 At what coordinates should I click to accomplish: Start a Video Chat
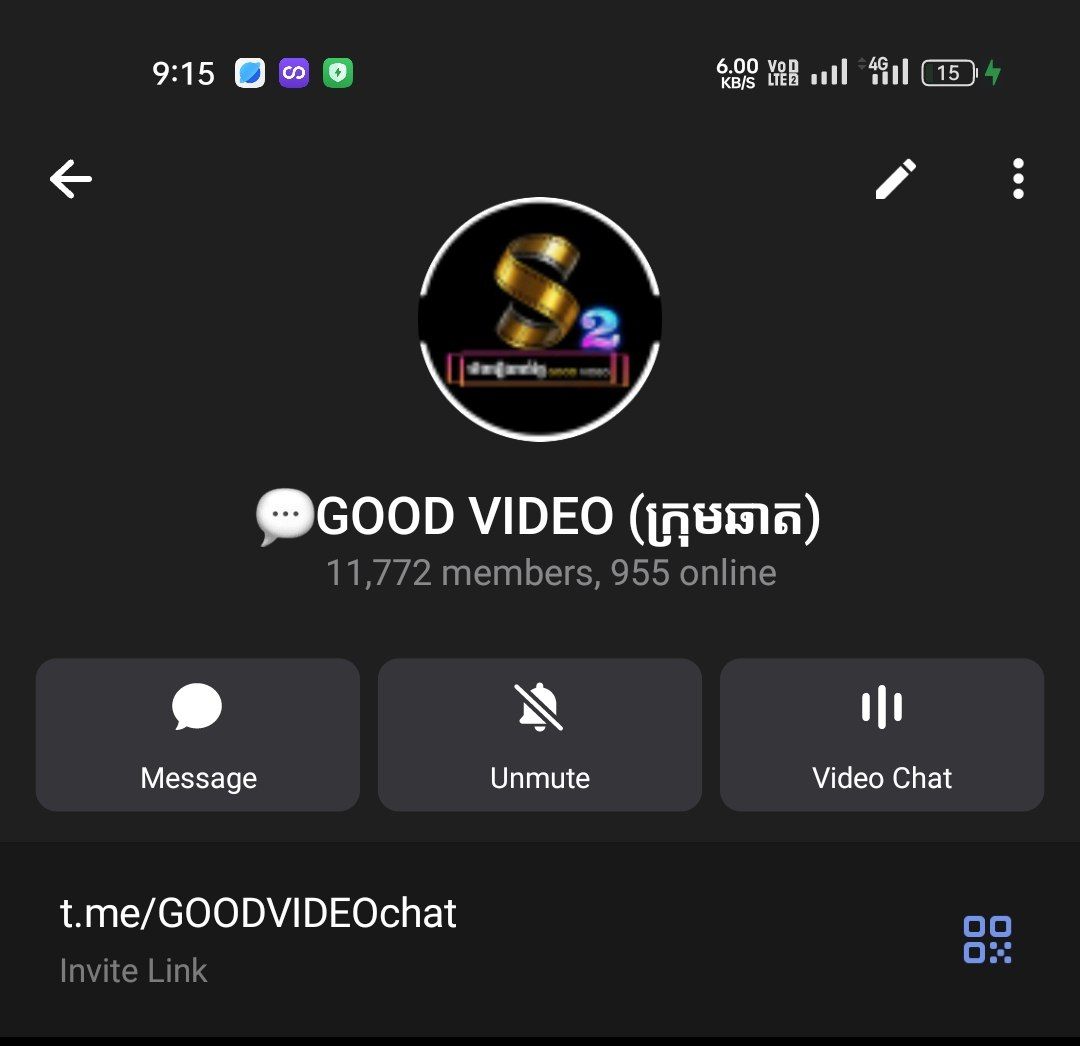pyautogui.click(x=881, y=734)
